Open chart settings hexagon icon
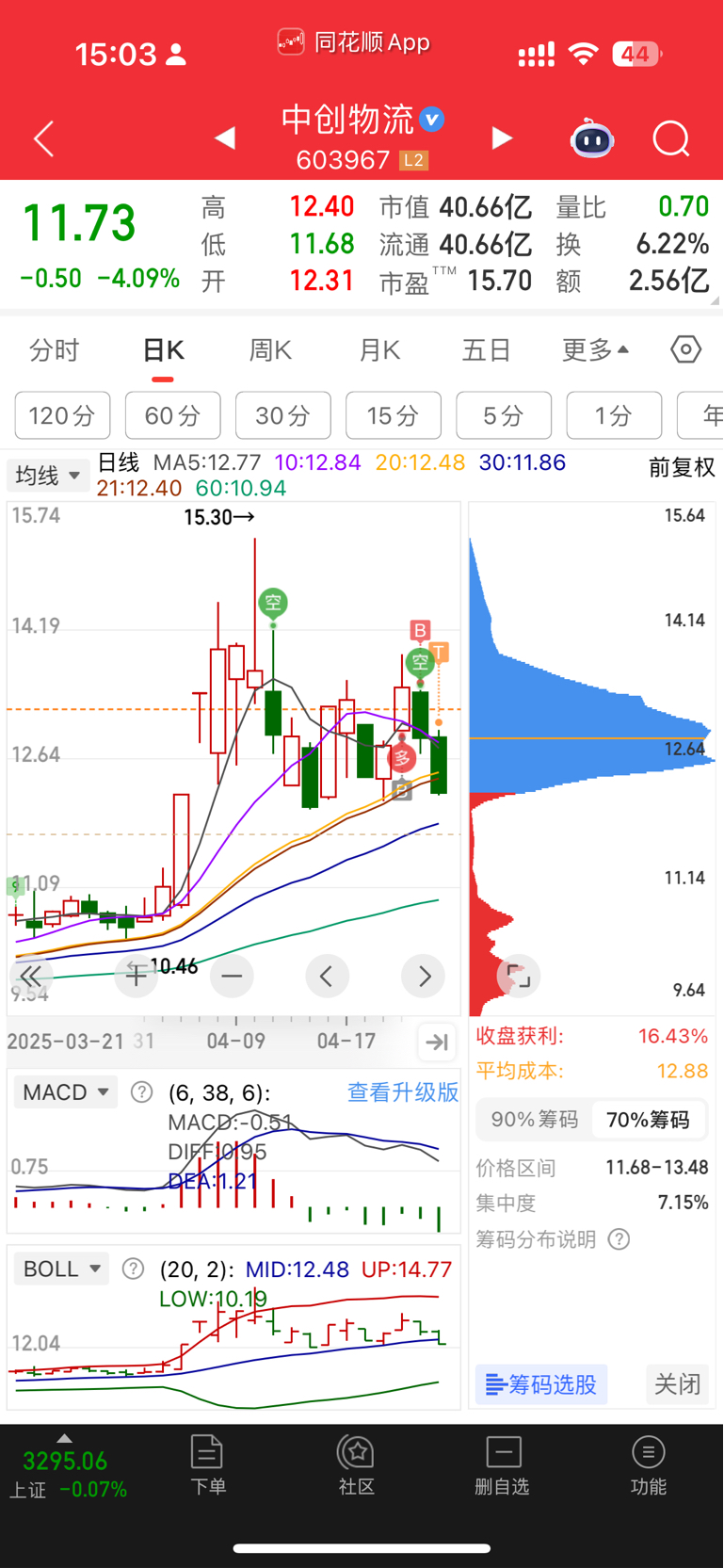The image size is (724, 1568). pyautogui.click(x=686, y=349)
